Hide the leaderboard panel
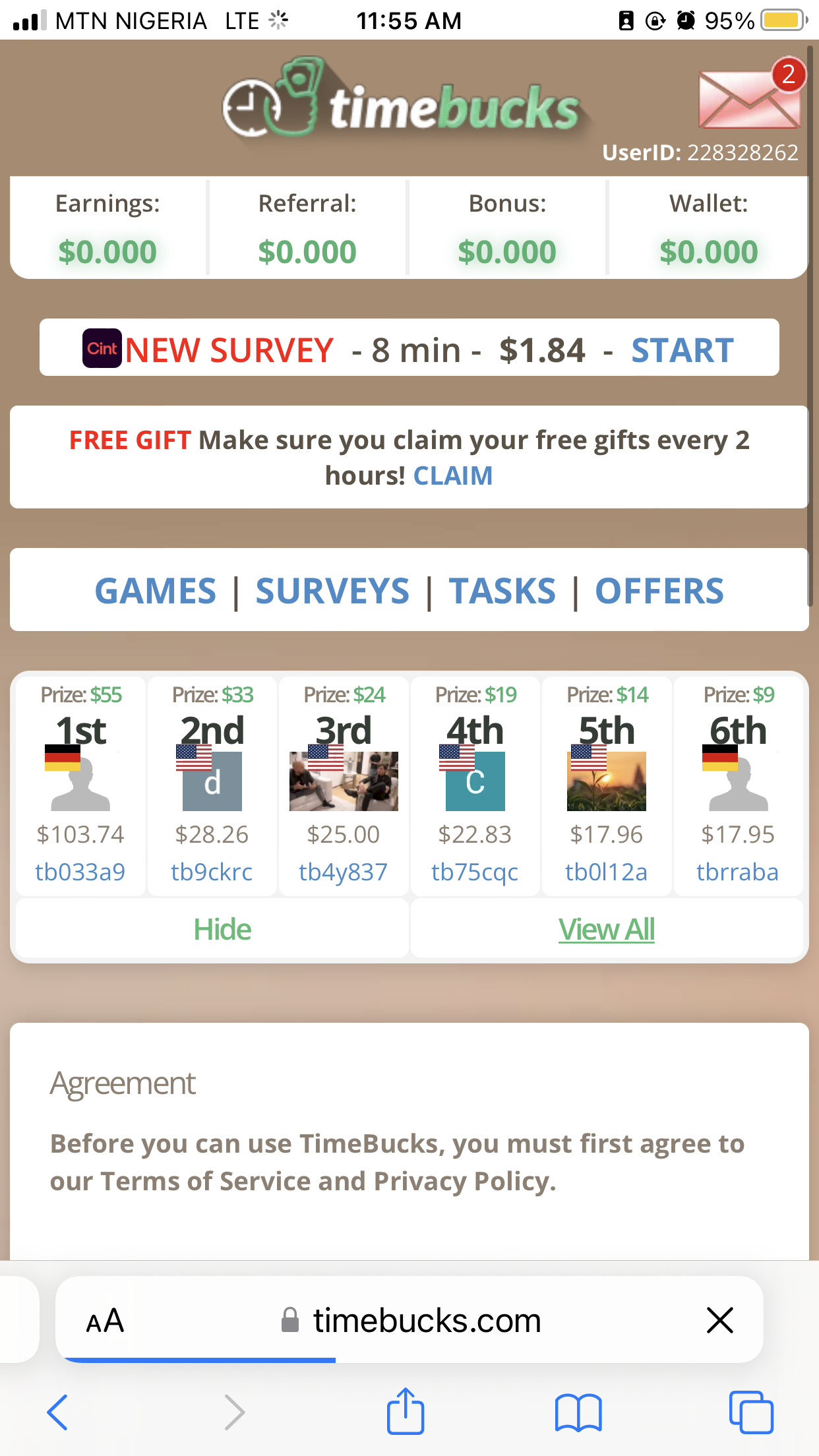The width and height of the screenshot is (819, 1456). (x=222, y=929)
